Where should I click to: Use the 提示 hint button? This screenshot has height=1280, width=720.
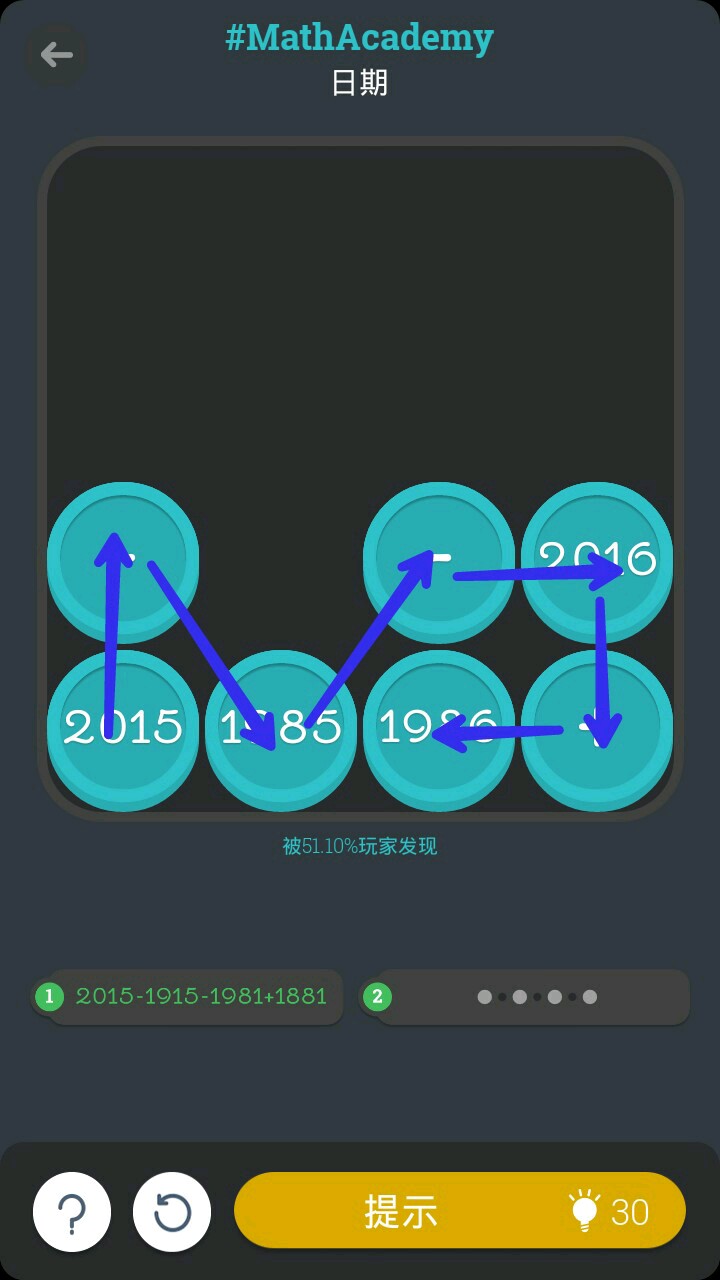(460, 1211)
